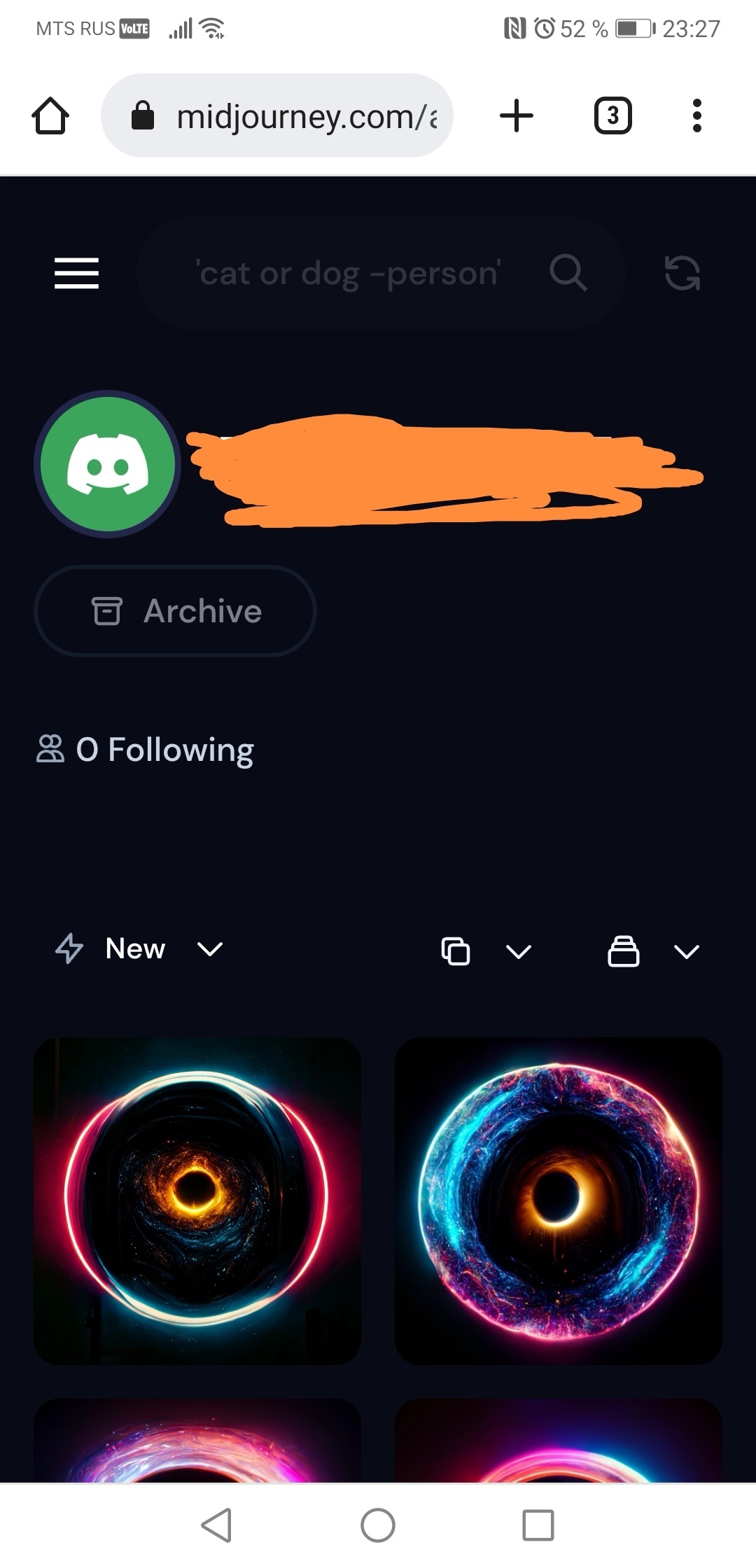Open the red-ringed black hole image

(x=197, y=1200)
